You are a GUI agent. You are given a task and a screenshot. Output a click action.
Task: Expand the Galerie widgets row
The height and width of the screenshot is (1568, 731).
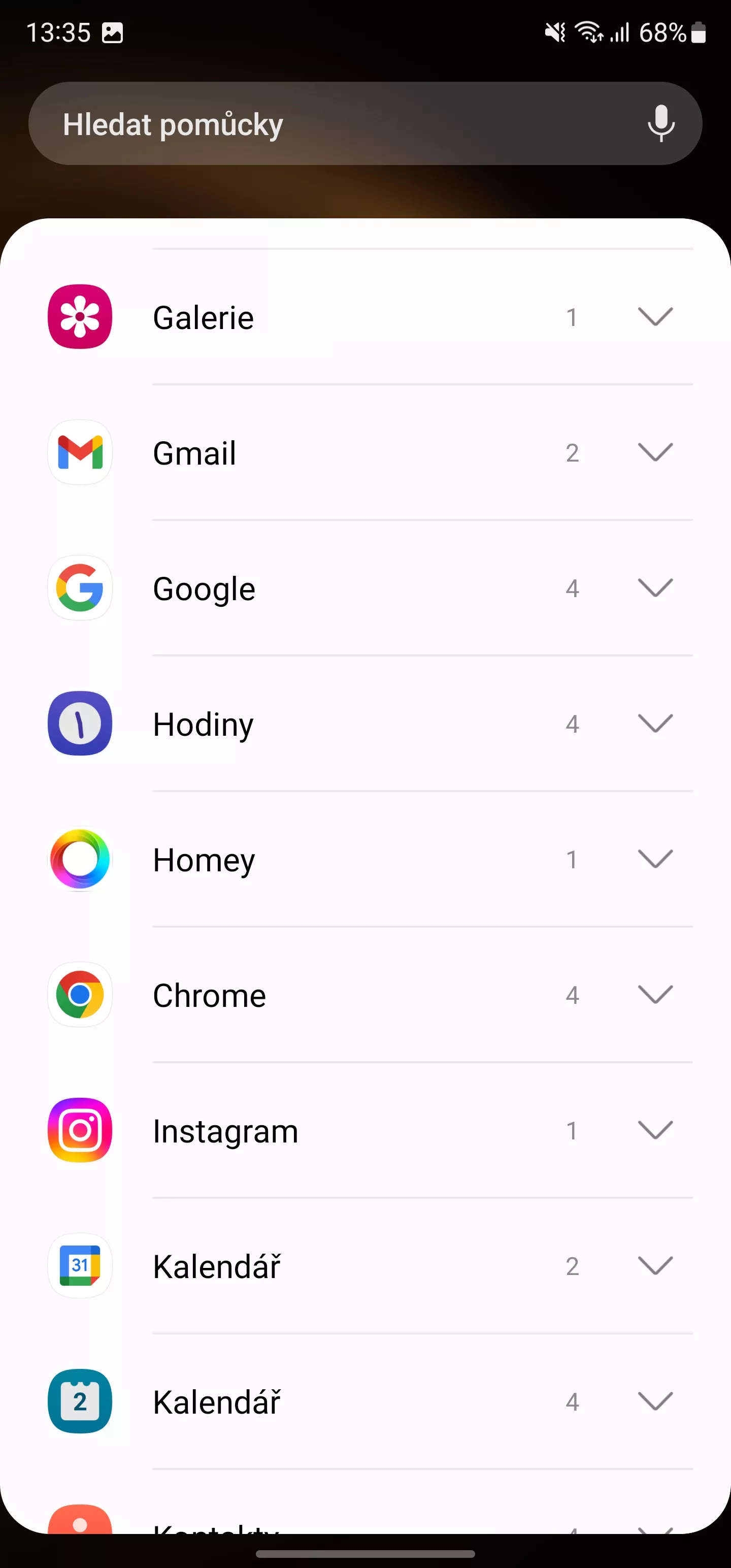point(365,316)
